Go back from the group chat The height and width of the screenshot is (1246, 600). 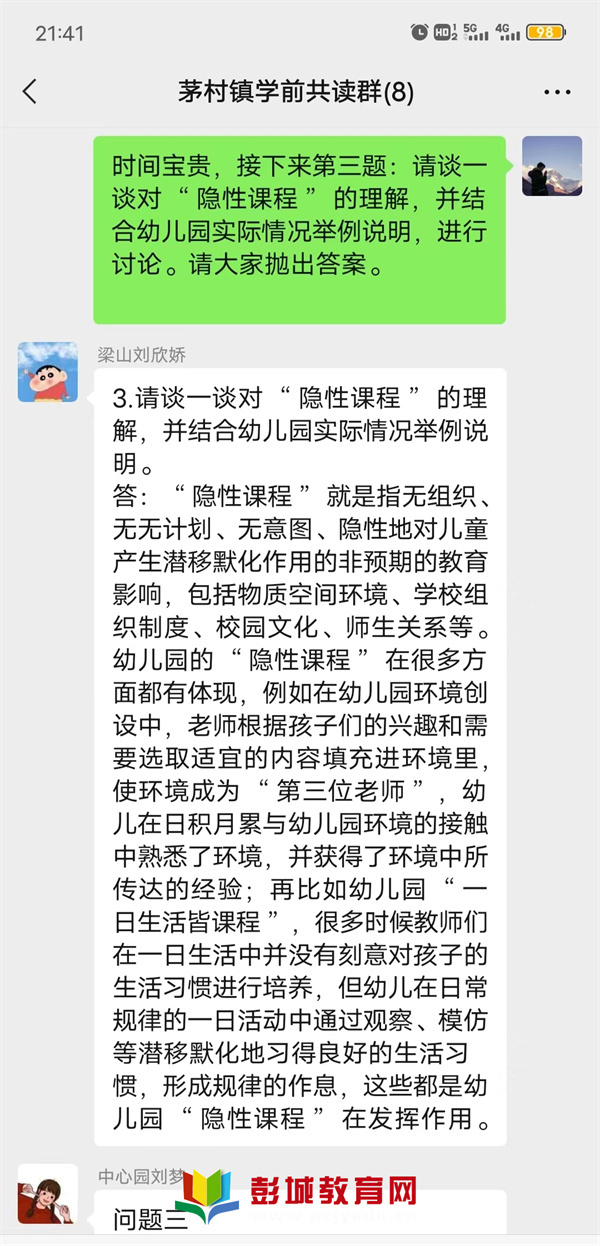pos(30,92)
